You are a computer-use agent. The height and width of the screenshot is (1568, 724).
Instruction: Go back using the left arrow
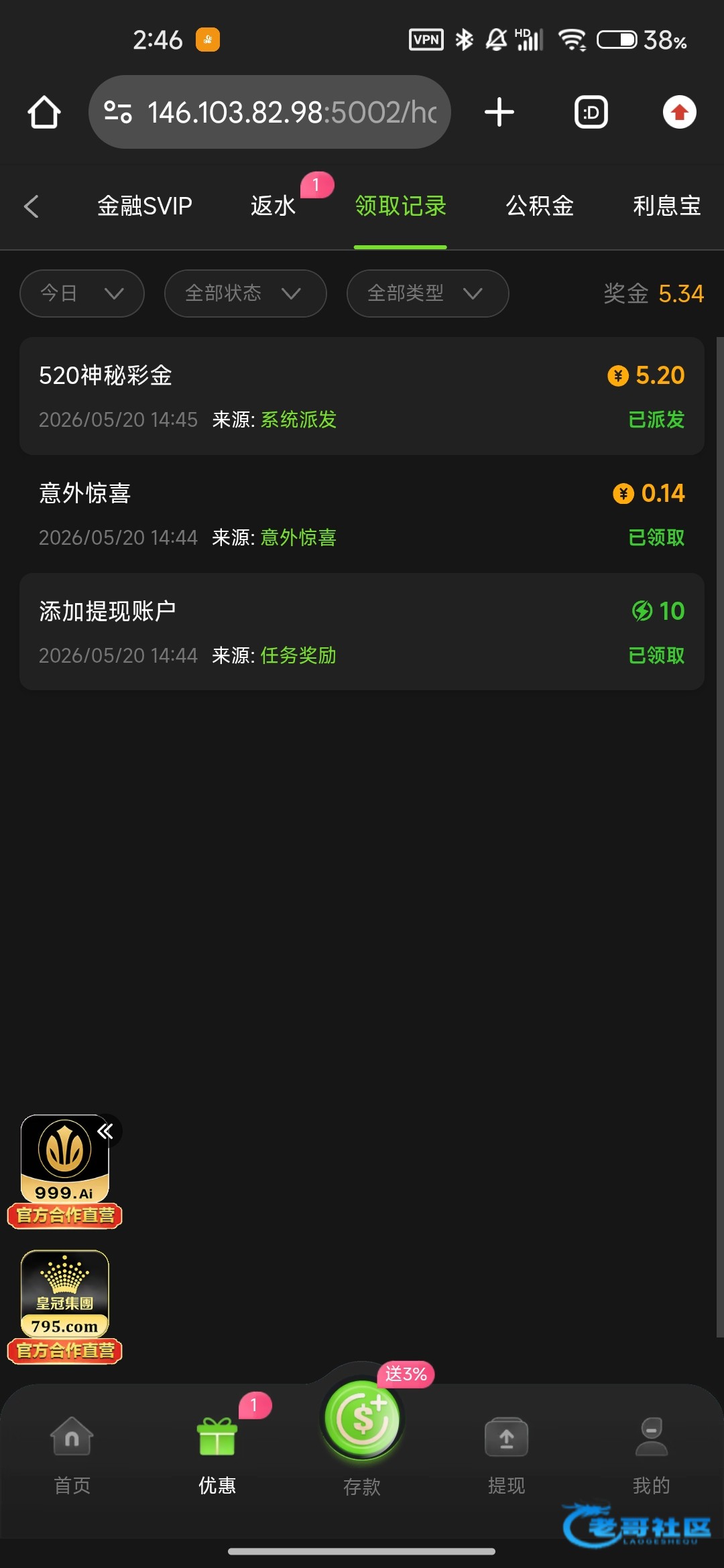(32, 206)
